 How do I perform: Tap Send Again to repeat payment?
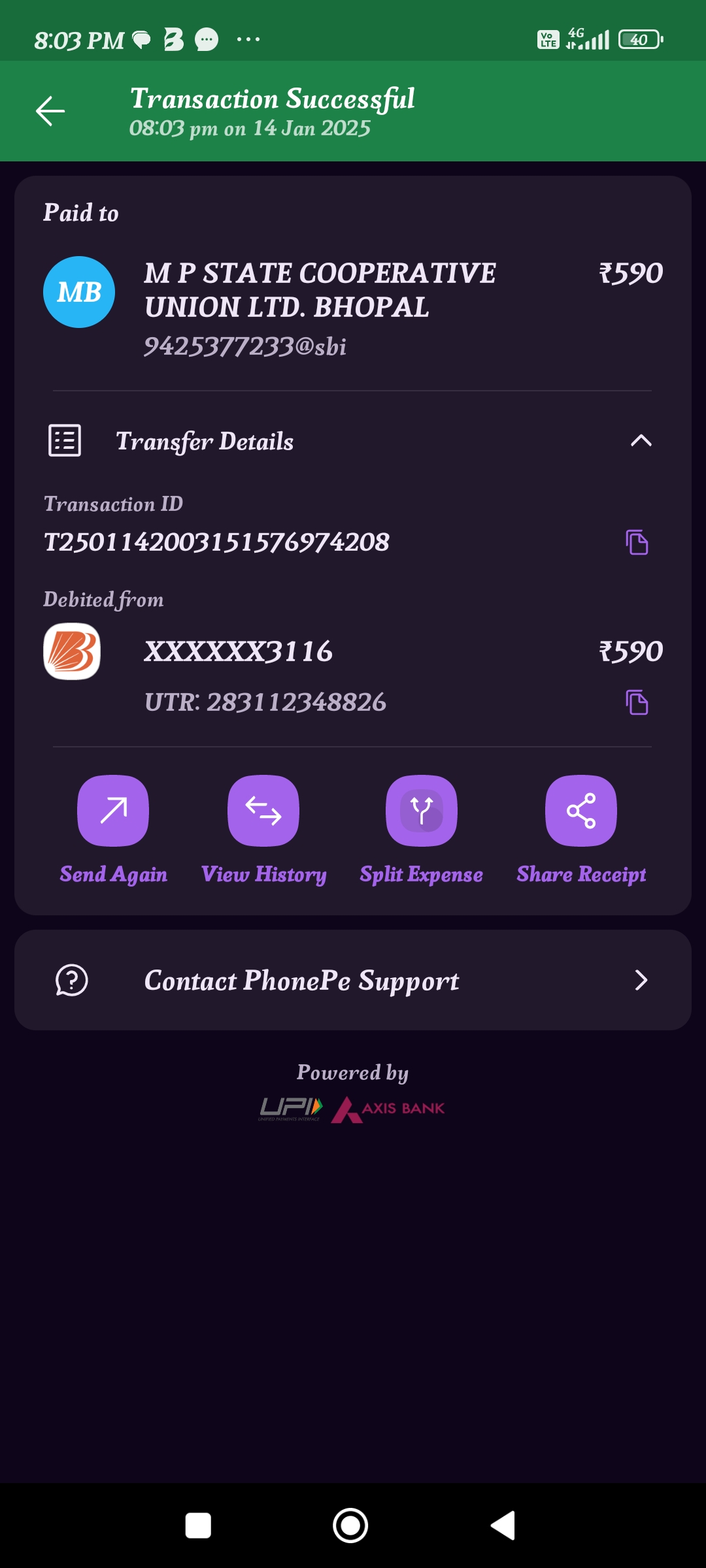click(x=113, y=830)
